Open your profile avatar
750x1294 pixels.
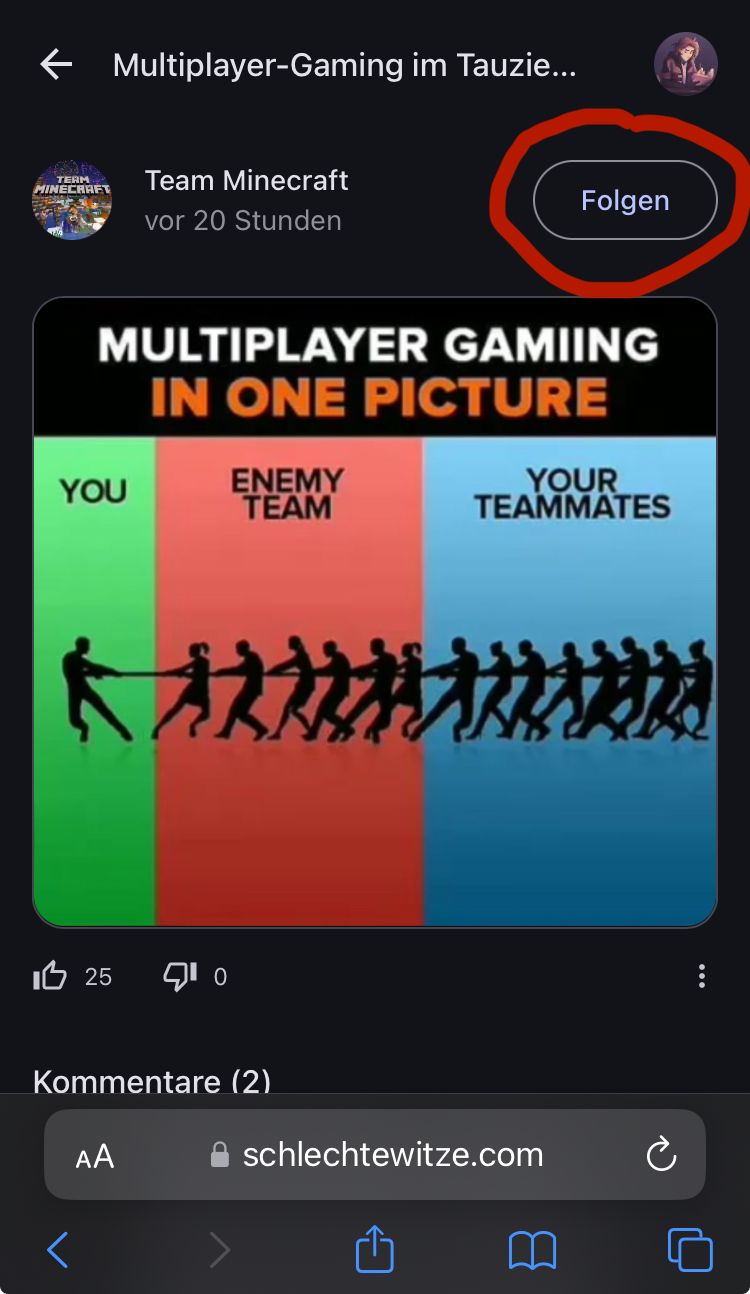click(685, 64)
